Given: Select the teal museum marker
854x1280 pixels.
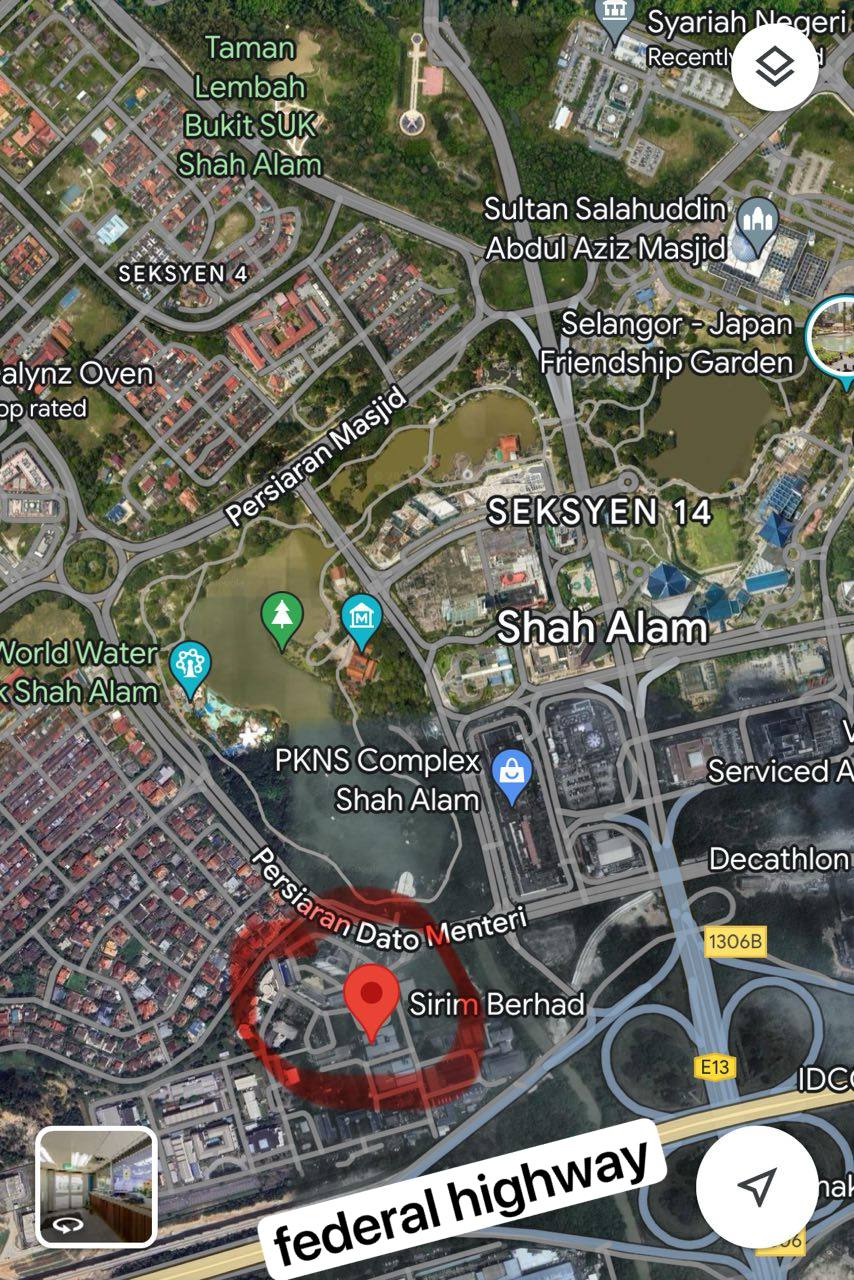Looking at the screenshot, I should point(361,619).
